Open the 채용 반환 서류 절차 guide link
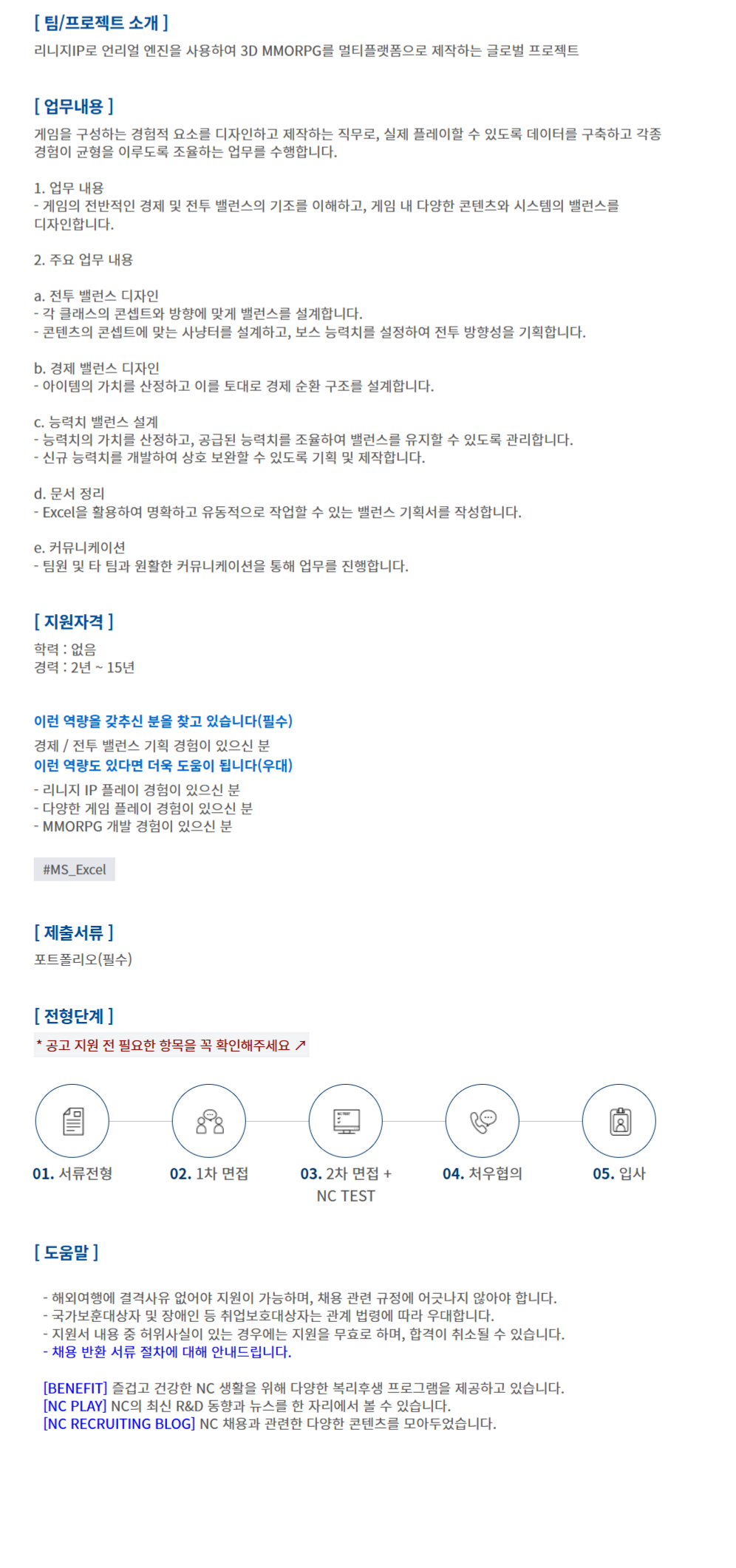The width and height of the screenshot is (736, 1568). click(171, 1351)
